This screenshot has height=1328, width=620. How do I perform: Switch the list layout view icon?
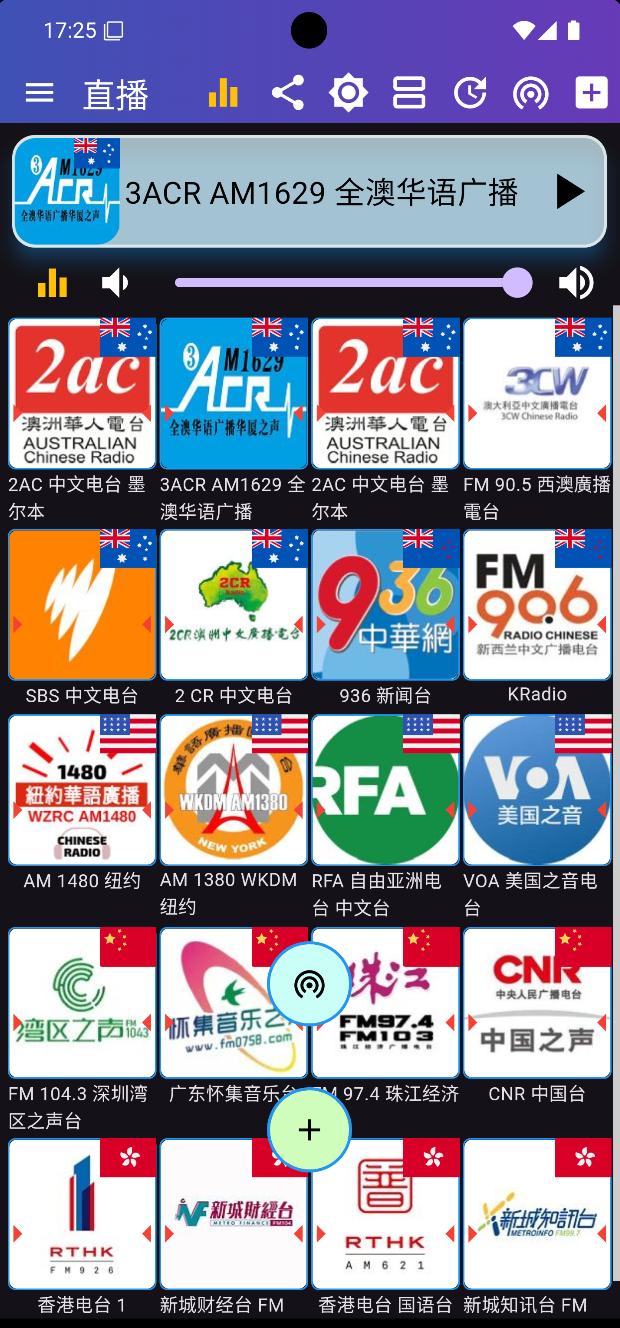point(409,93)
